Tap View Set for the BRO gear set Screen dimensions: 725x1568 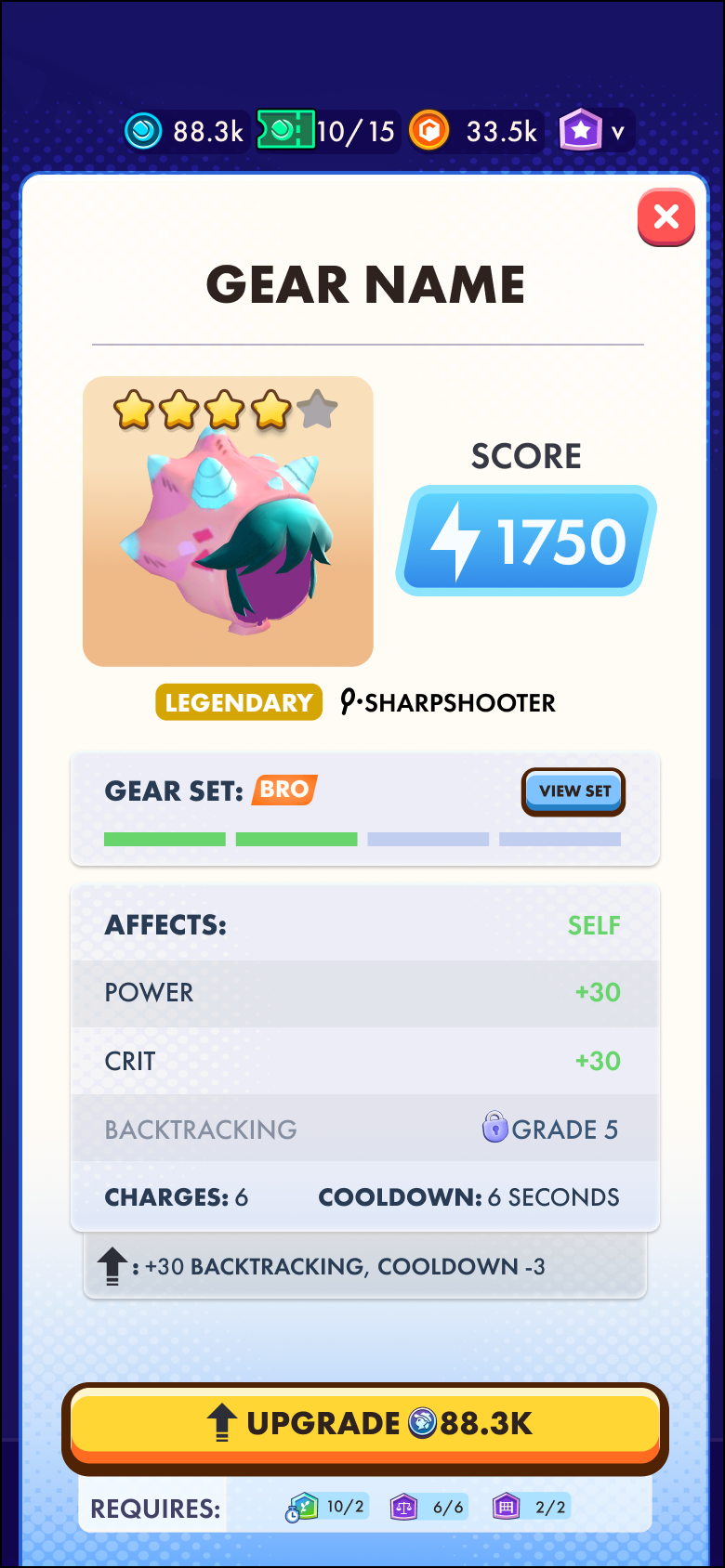tap(573, 791)
